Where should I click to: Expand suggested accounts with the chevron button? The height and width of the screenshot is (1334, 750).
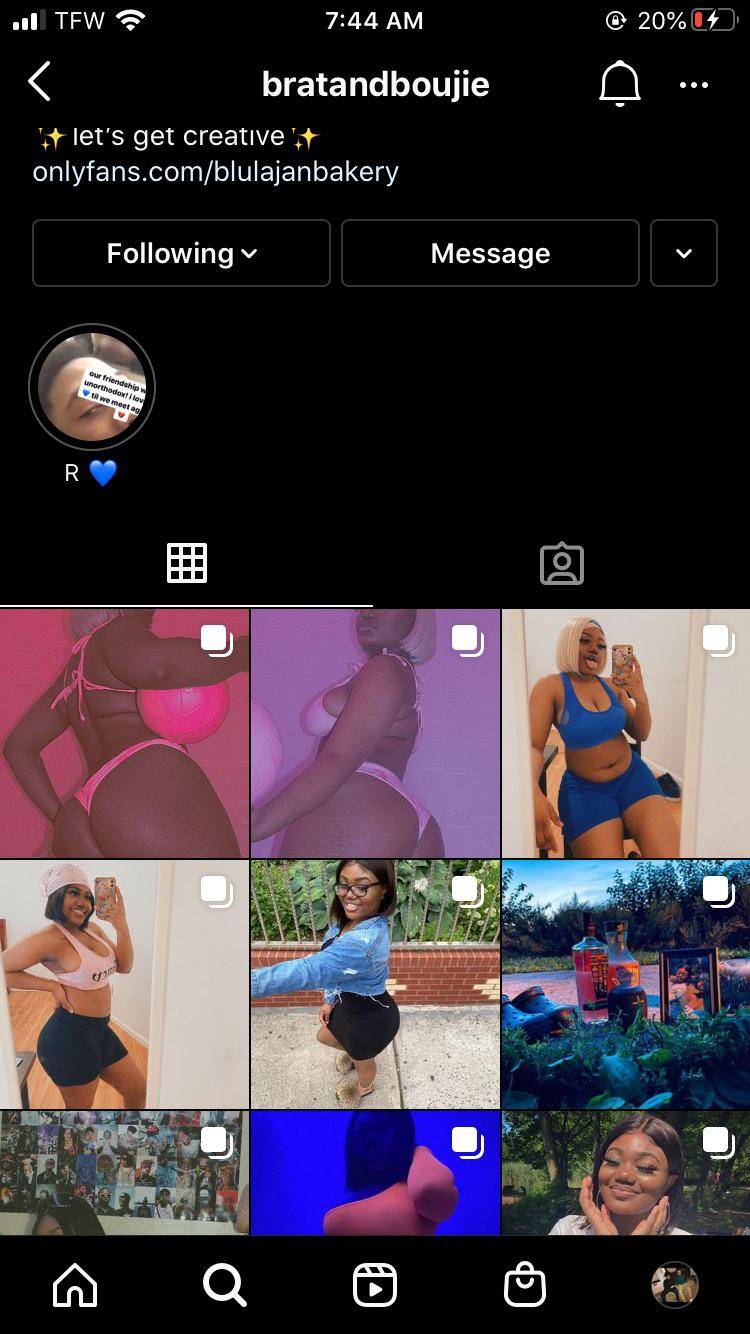[x=684, y=254]
